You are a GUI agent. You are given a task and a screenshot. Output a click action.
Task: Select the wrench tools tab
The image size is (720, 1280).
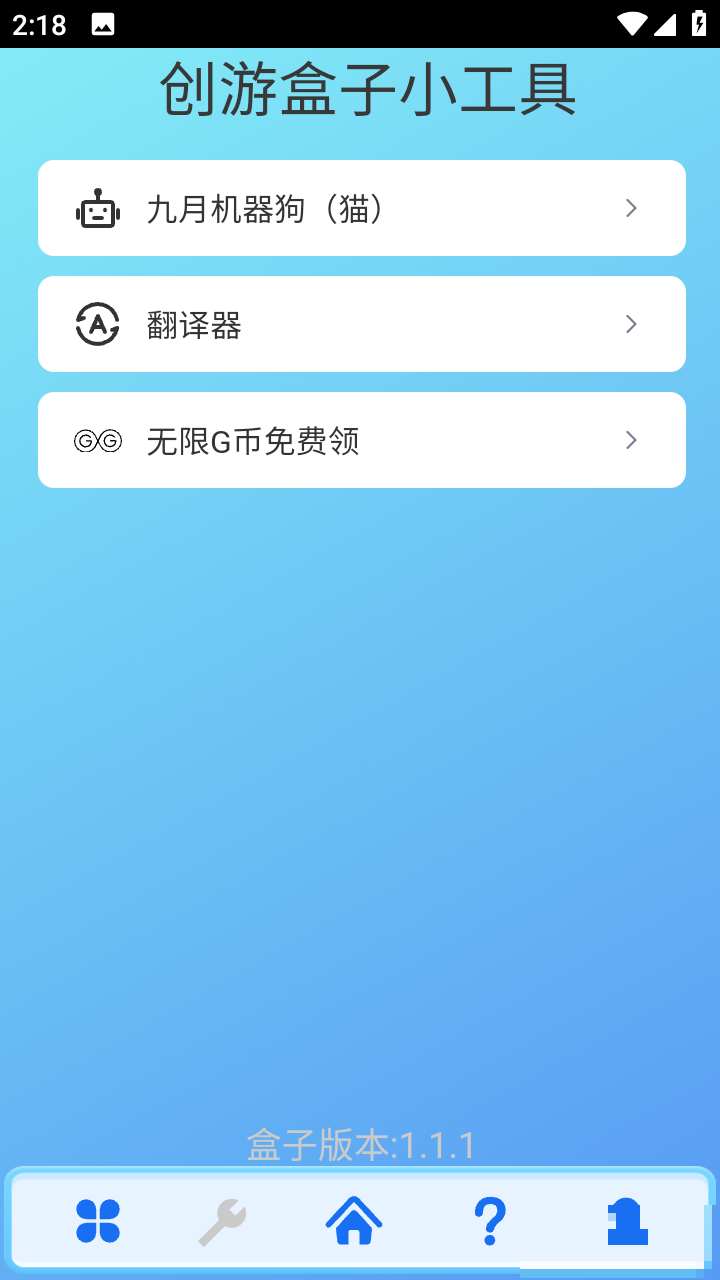222,1223
